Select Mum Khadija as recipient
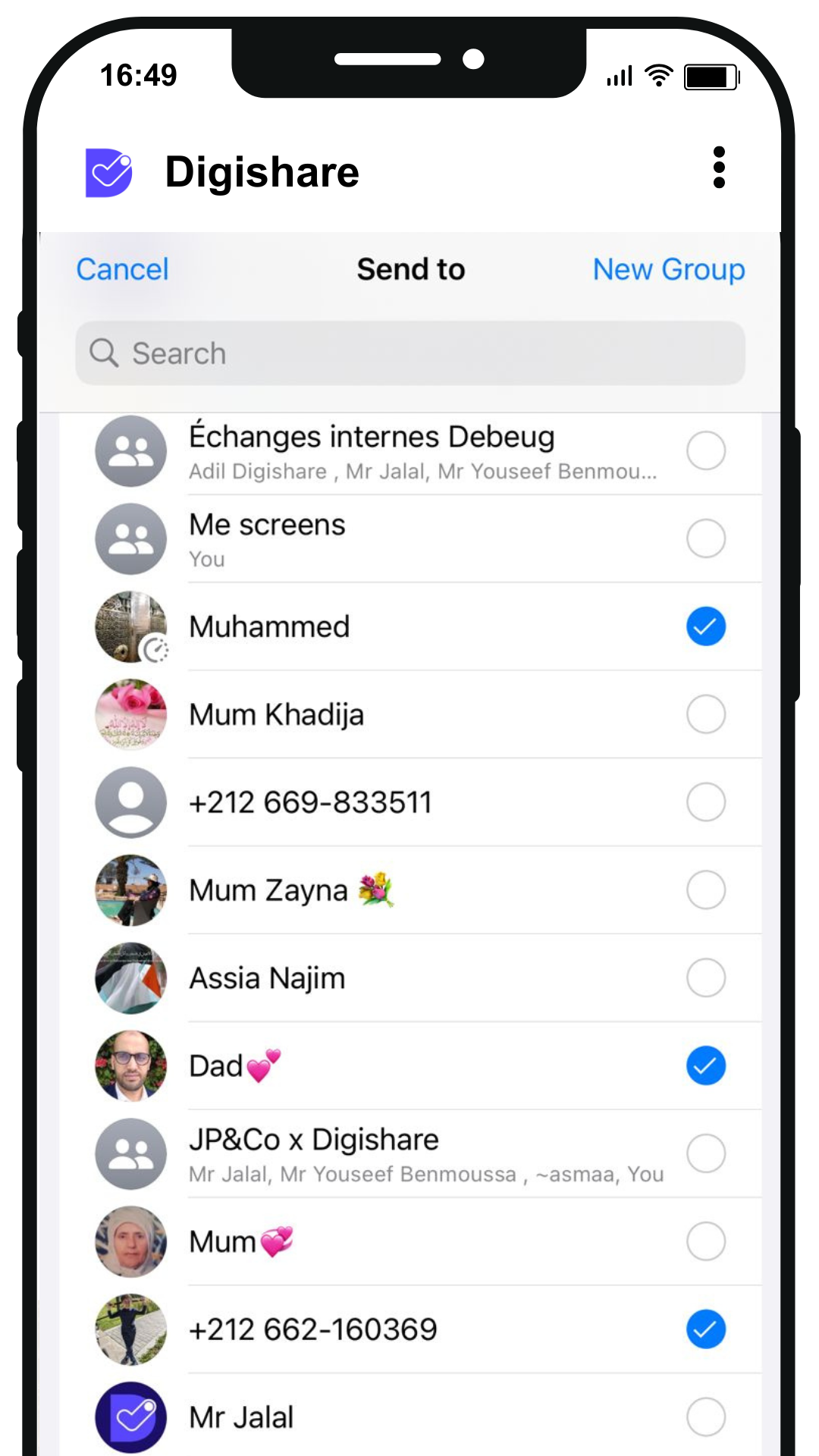The width and height of the screenshot is (819, 1456). click(705, 714)
